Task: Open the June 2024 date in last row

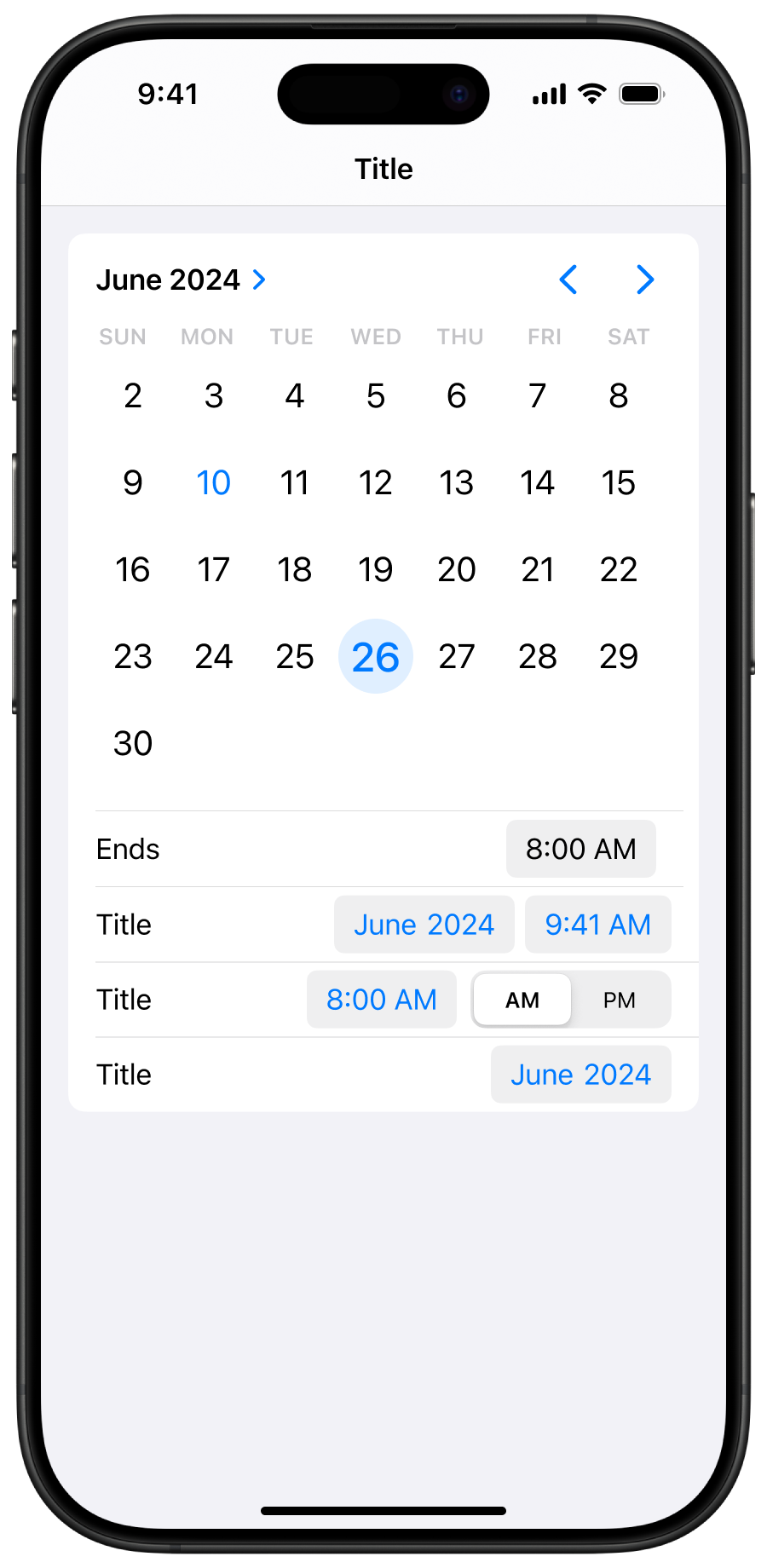Action: pos(580,1075)
